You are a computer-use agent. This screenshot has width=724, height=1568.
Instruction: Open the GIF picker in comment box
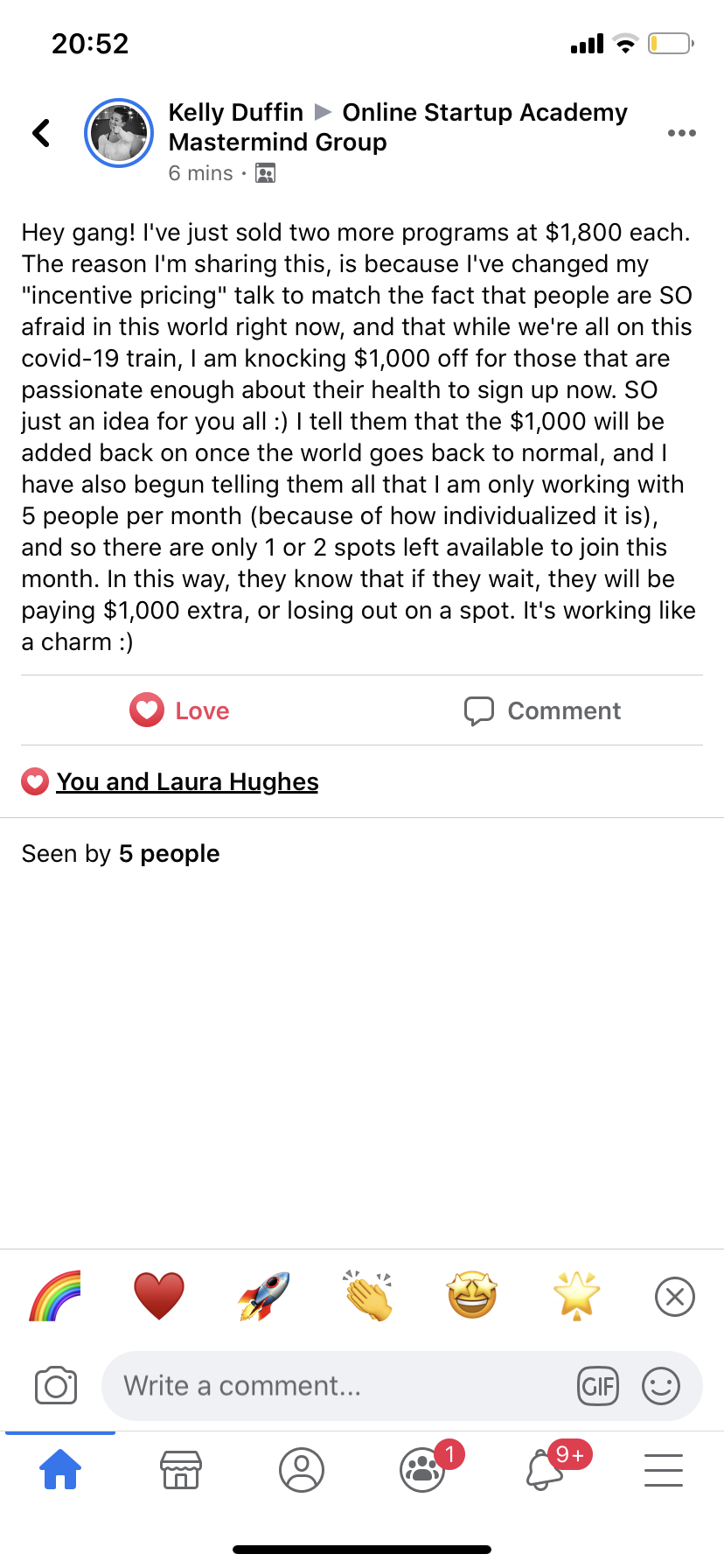tap(598, 1386)
